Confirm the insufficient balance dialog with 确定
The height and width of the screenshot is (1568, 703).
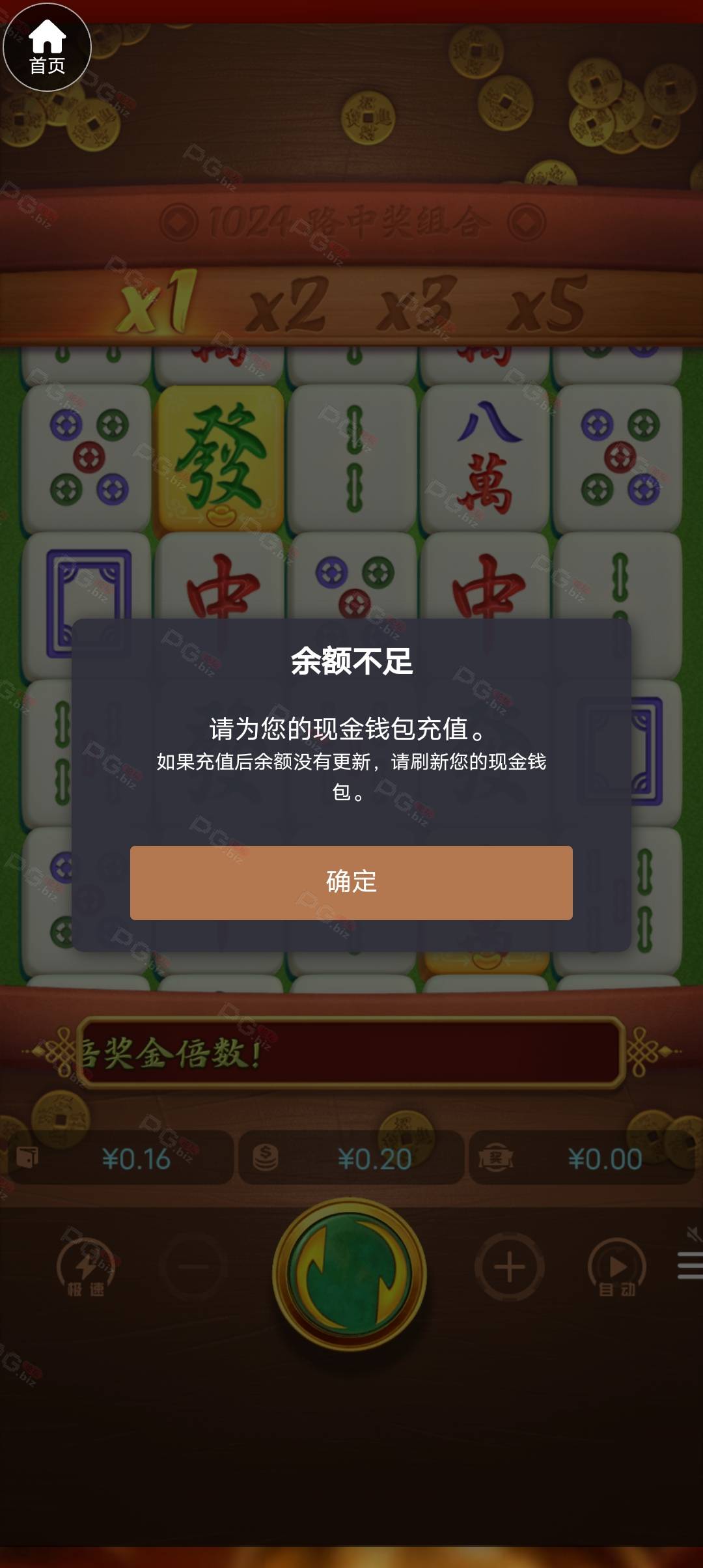351,882
